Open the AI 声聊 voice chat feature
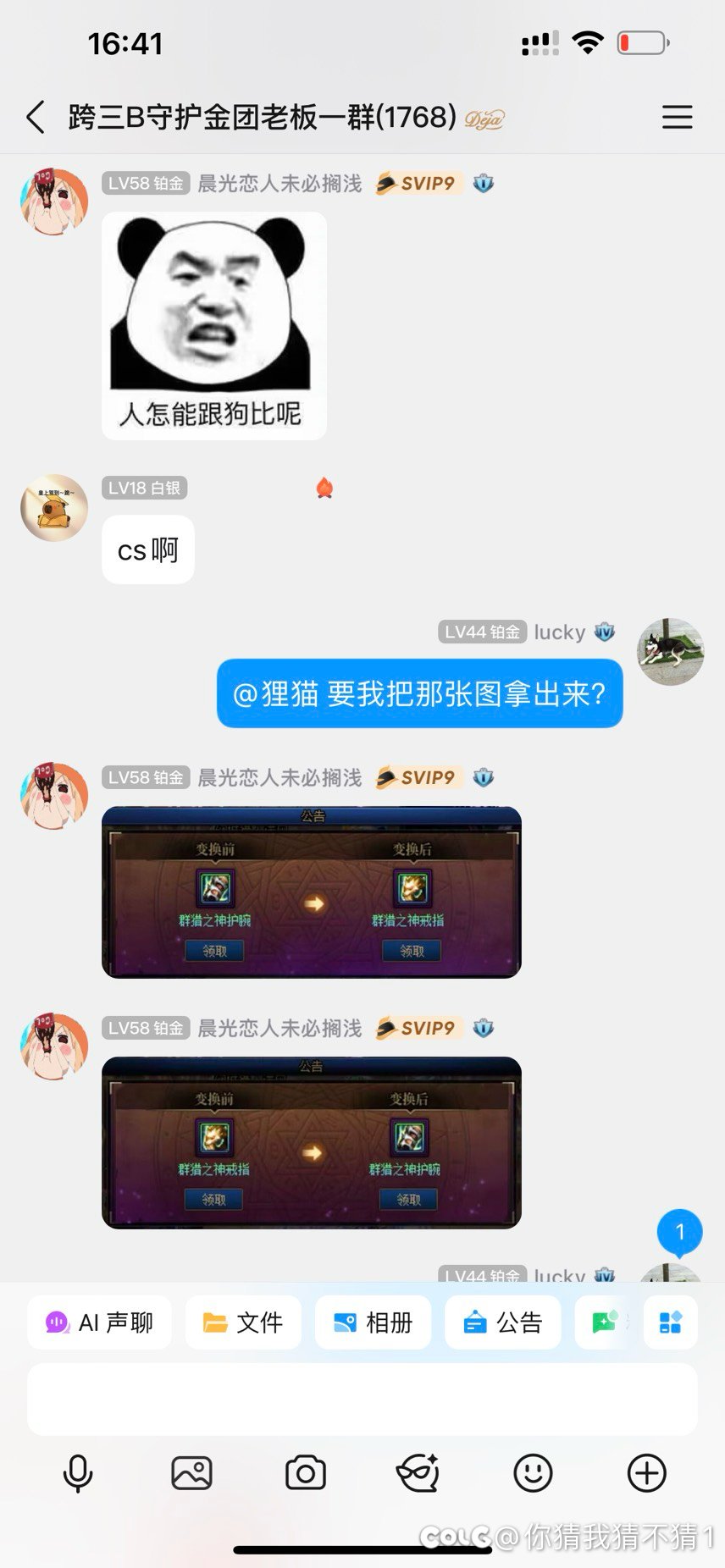The width and height of the screenshot is (725, 1568). (x=98, y=1322)
